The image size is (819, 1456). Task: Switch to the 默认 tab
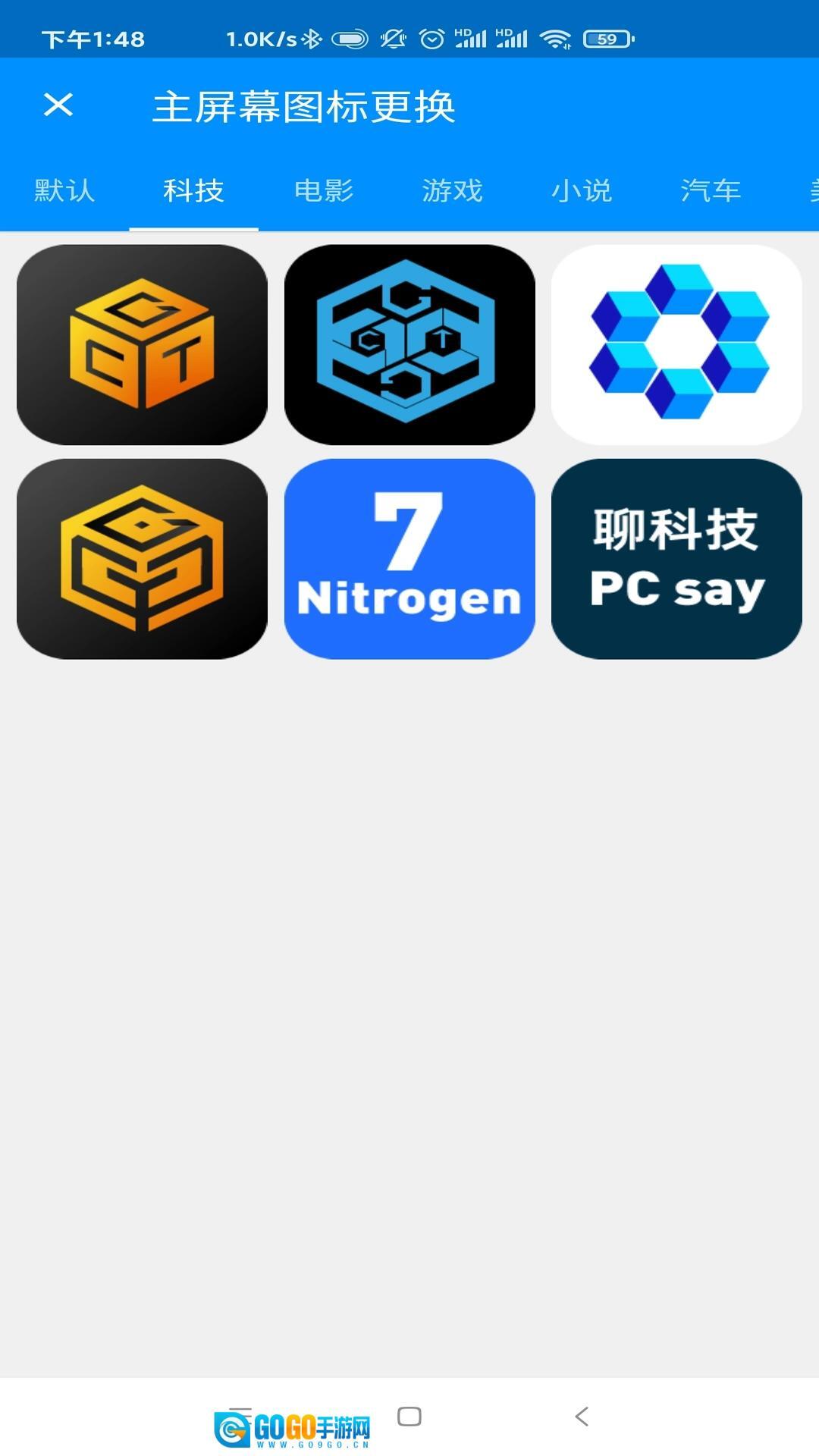(64, 190)
